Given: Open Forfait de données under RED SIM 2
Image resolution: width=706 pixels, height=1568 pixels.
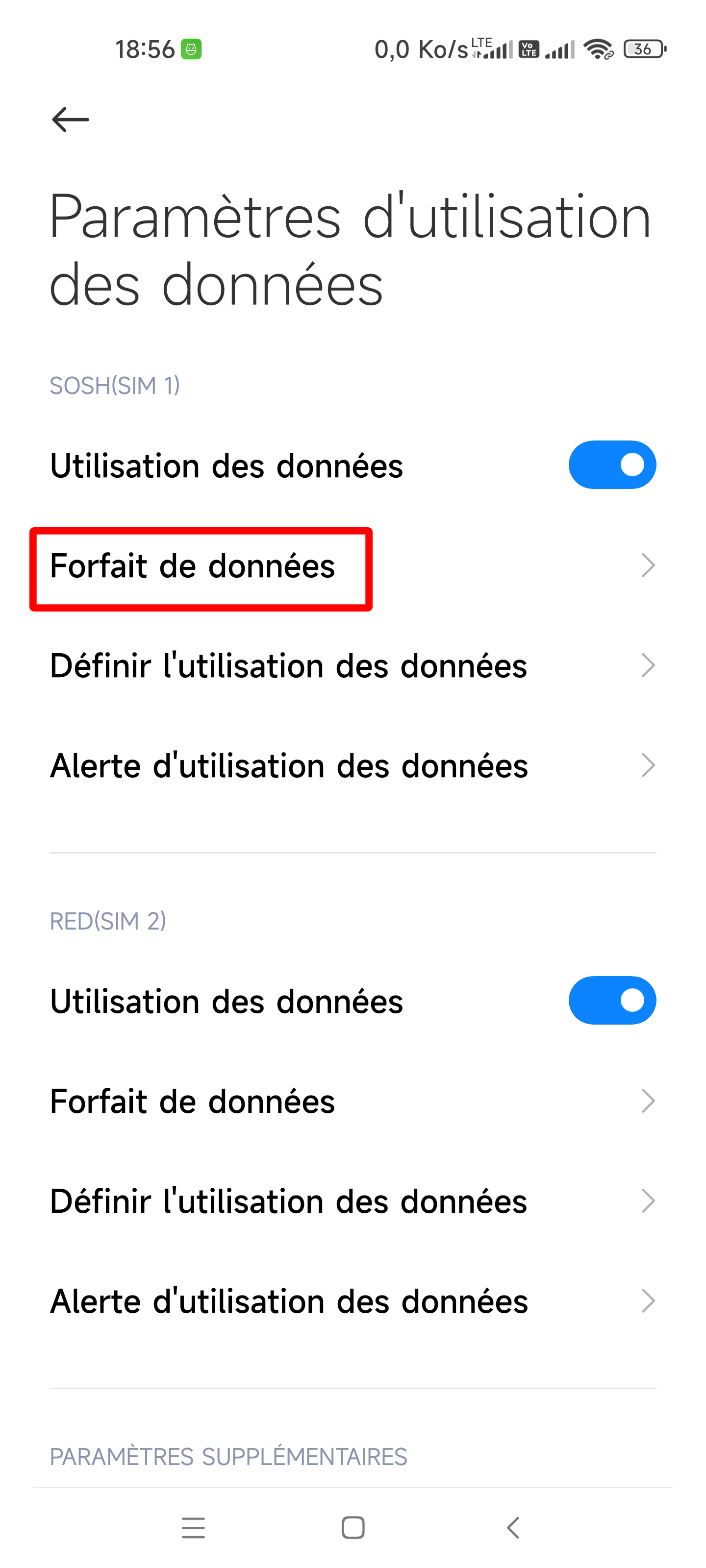Looking at the screenshot, I should click(353, 1101).
